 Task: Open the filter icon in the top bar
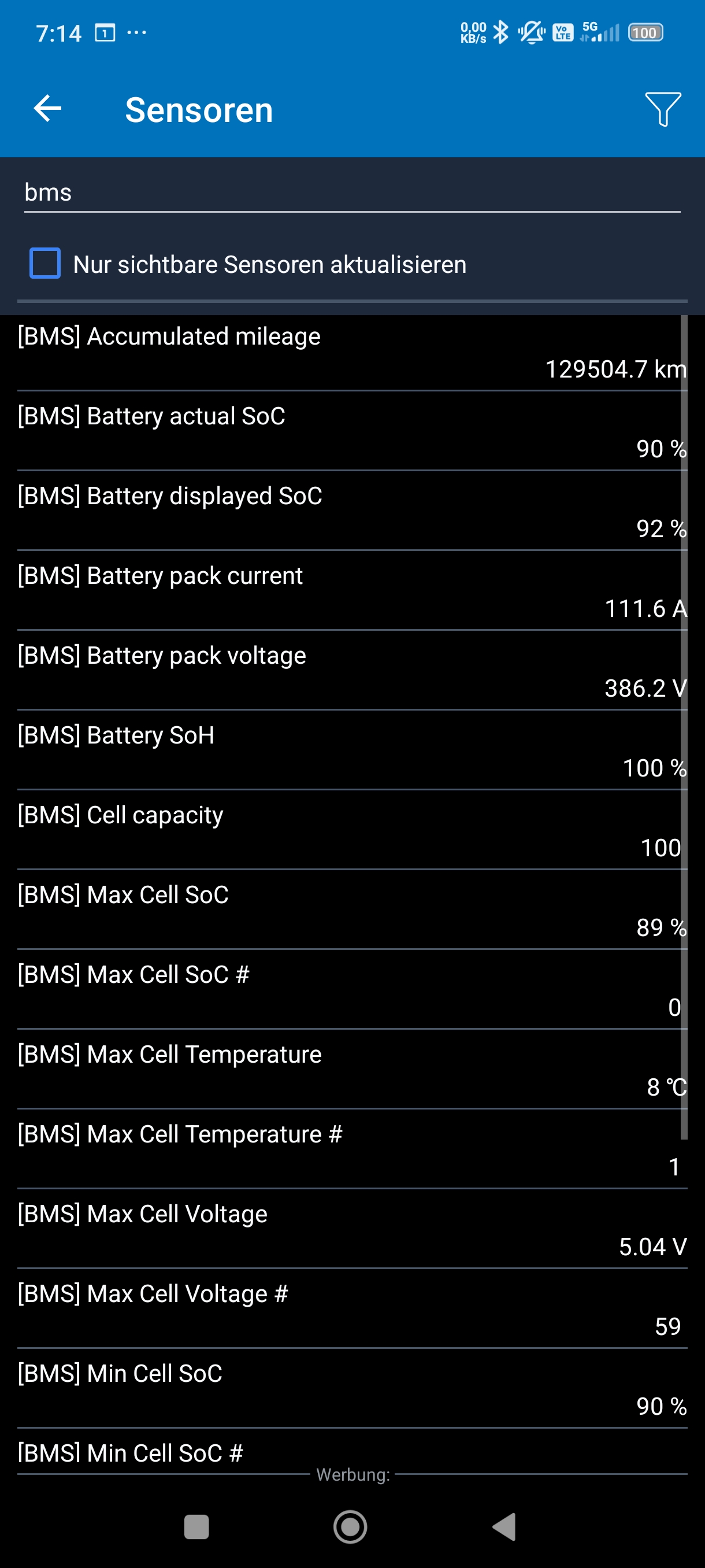point(664,110)
